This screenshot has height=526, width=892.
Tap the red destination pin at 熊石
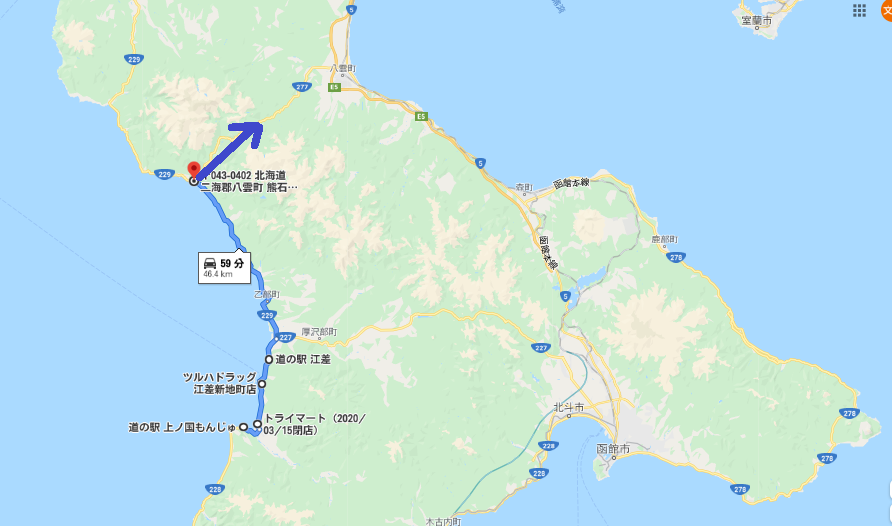pyautogui.click(x=194, y=170)
